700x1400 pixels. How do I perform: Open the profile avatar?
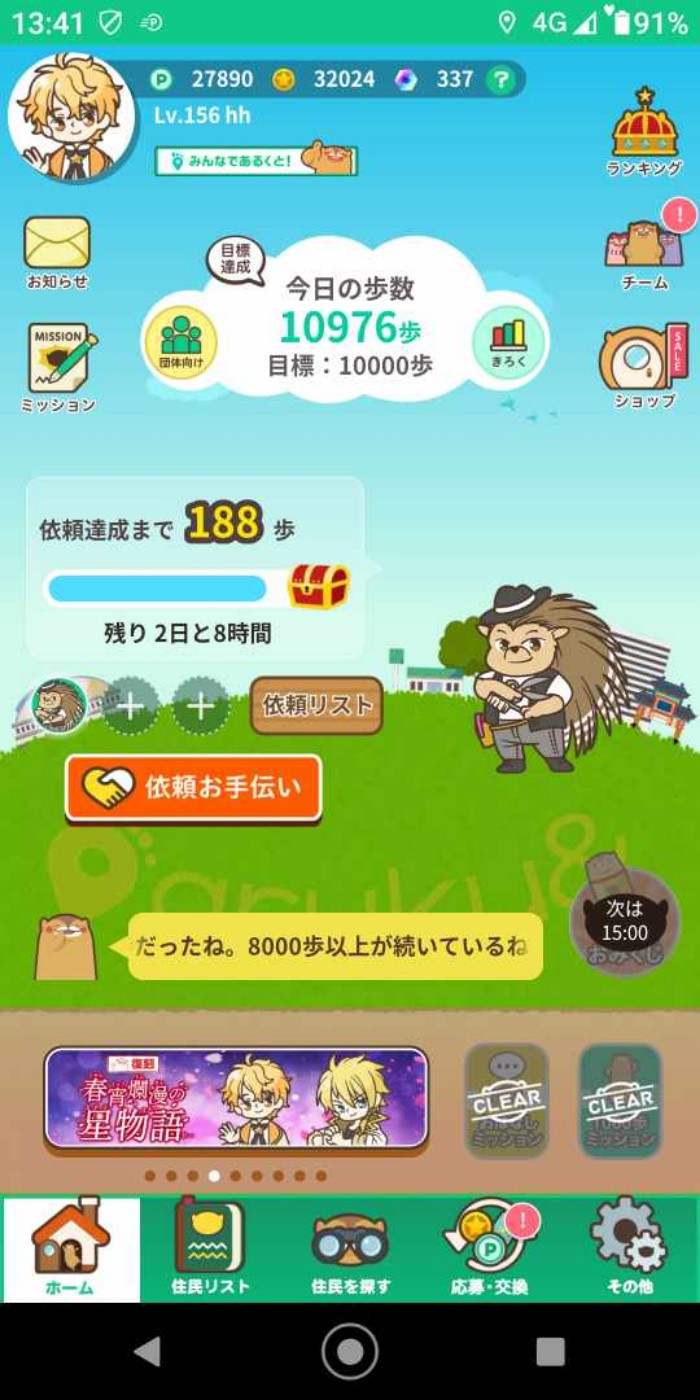72,117
